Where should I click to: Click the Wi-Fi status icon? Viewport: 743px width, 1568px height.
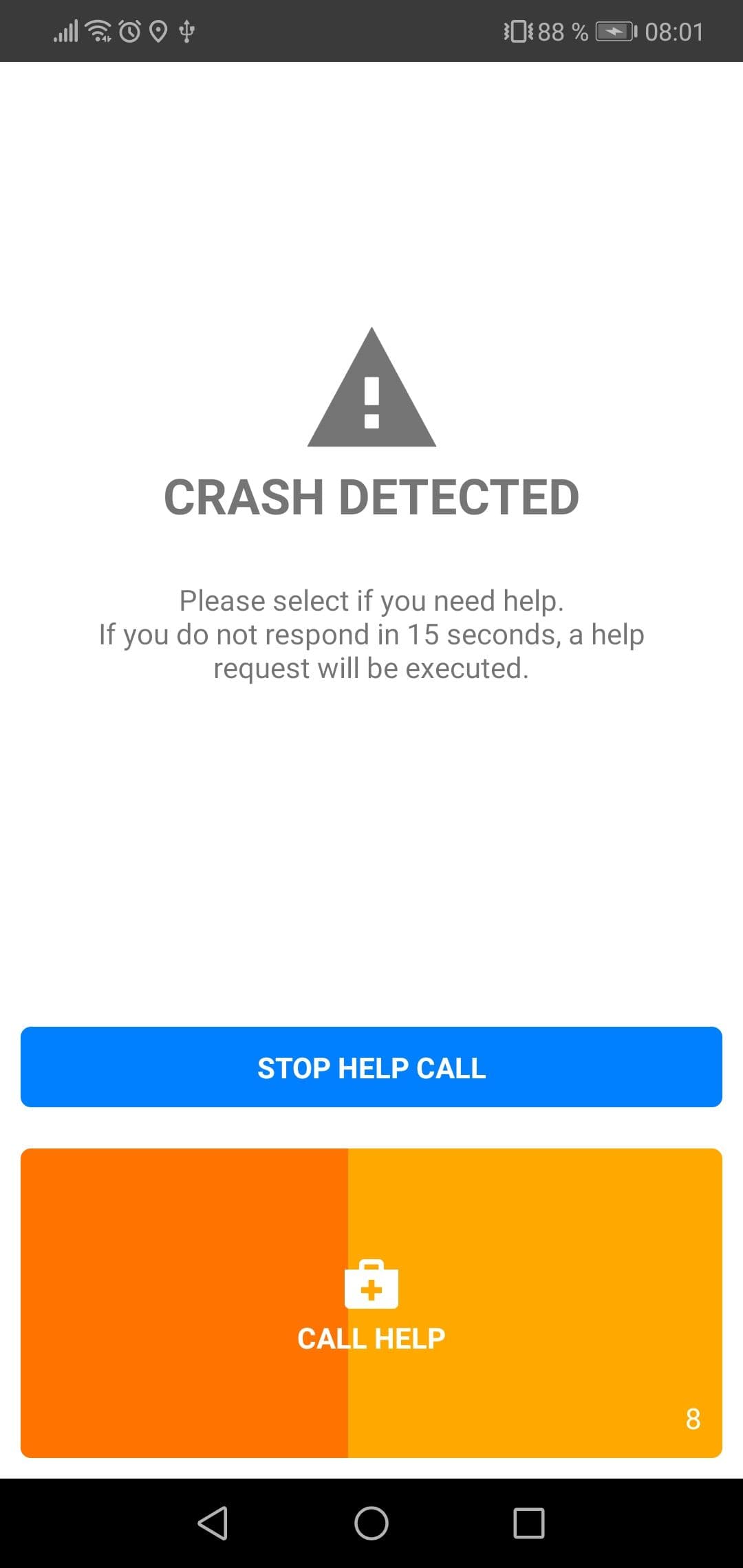[x=98, y=30]
